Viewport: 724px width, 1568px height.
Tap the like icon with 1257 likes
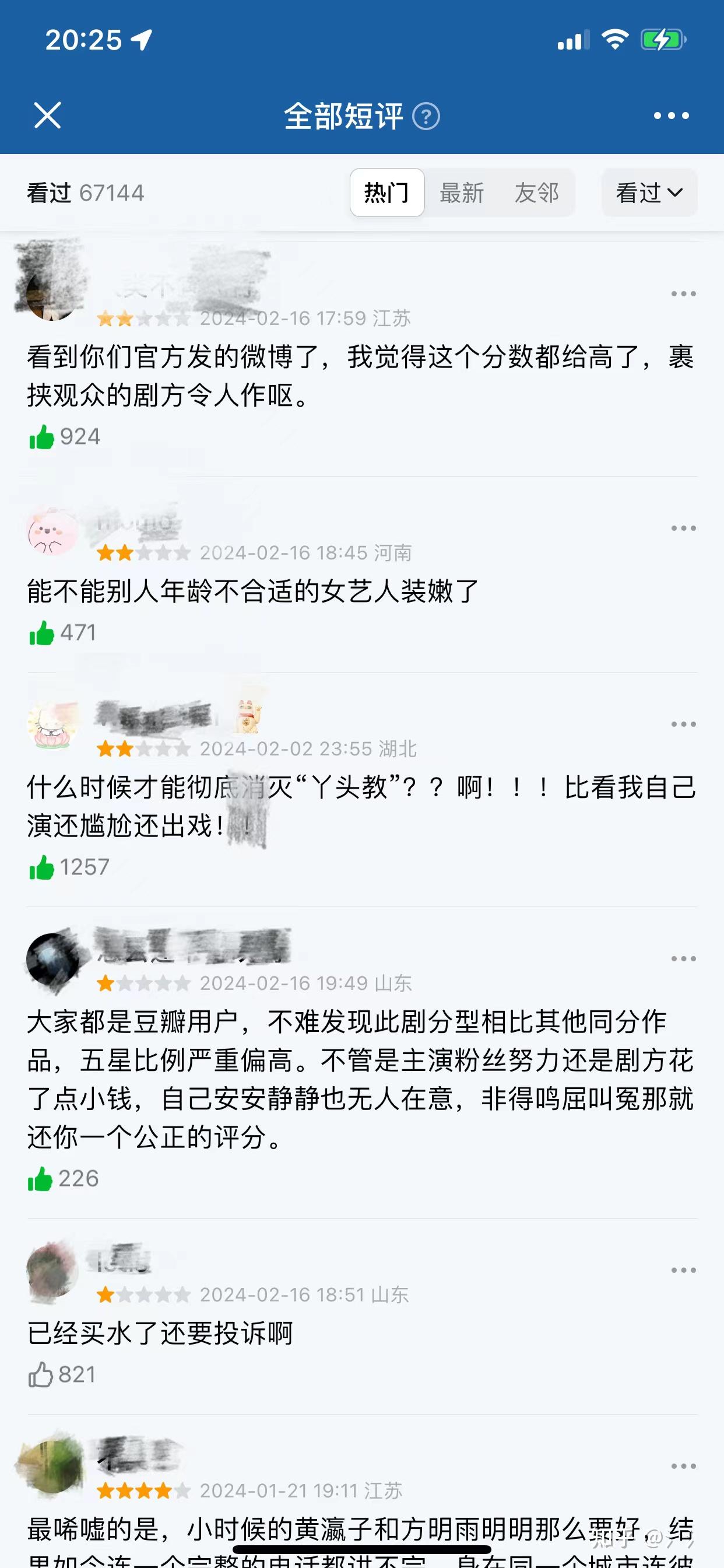pyautogui.click(x=41, y=867)
